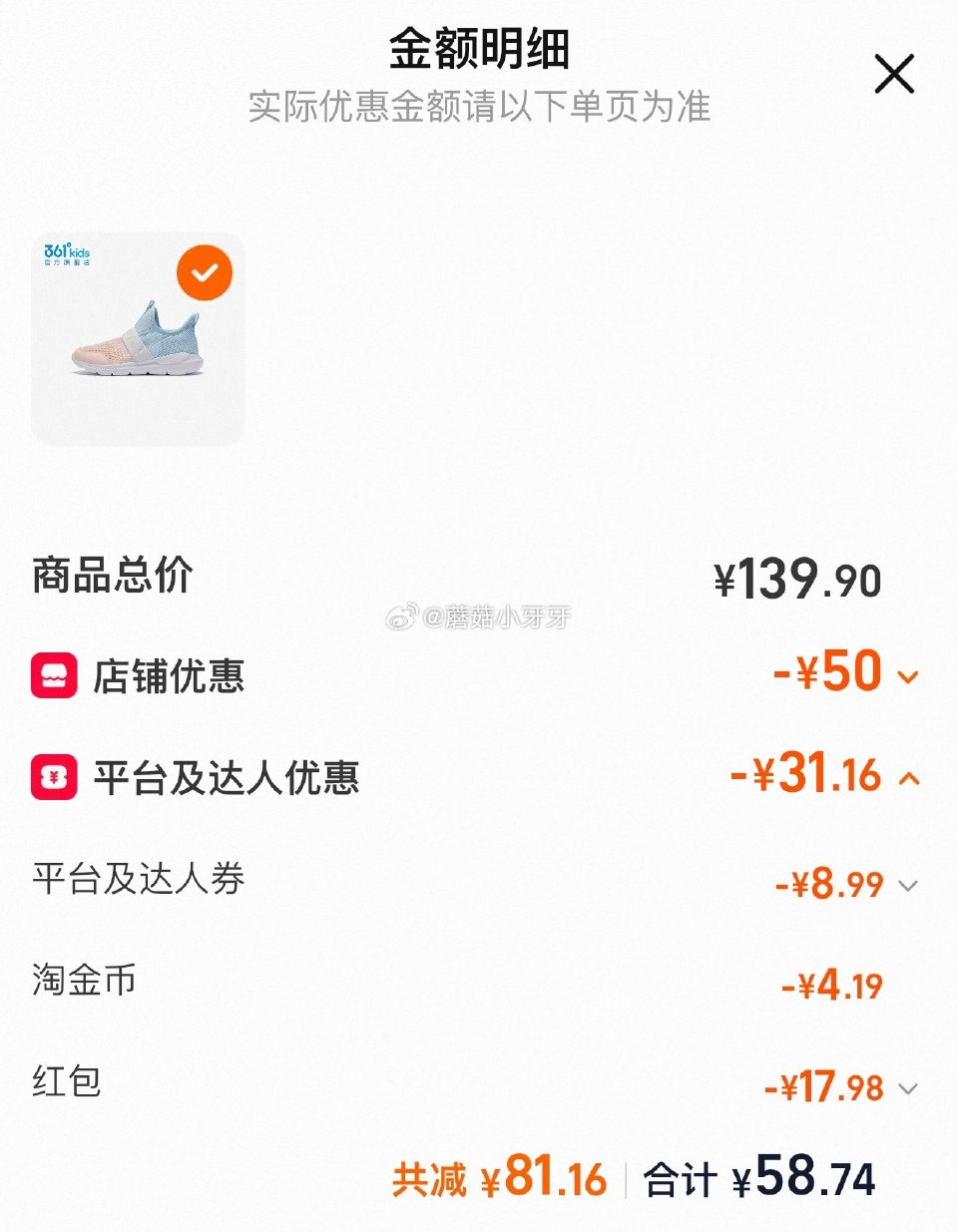
Task: Click the 商品总价 ¥139.90 price row
Action: click(x=479, y=577)
